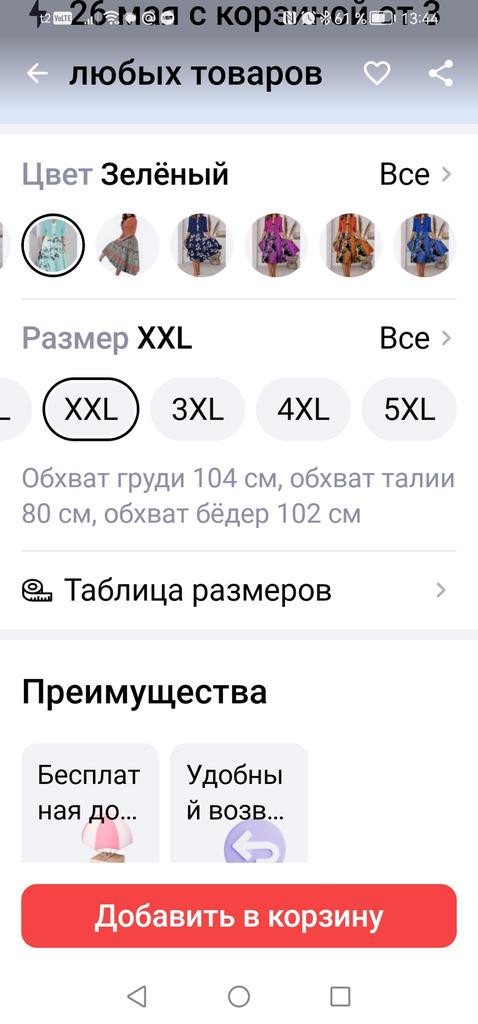Go back using the top arrow
478x1024 pixels.
point(37,74)
